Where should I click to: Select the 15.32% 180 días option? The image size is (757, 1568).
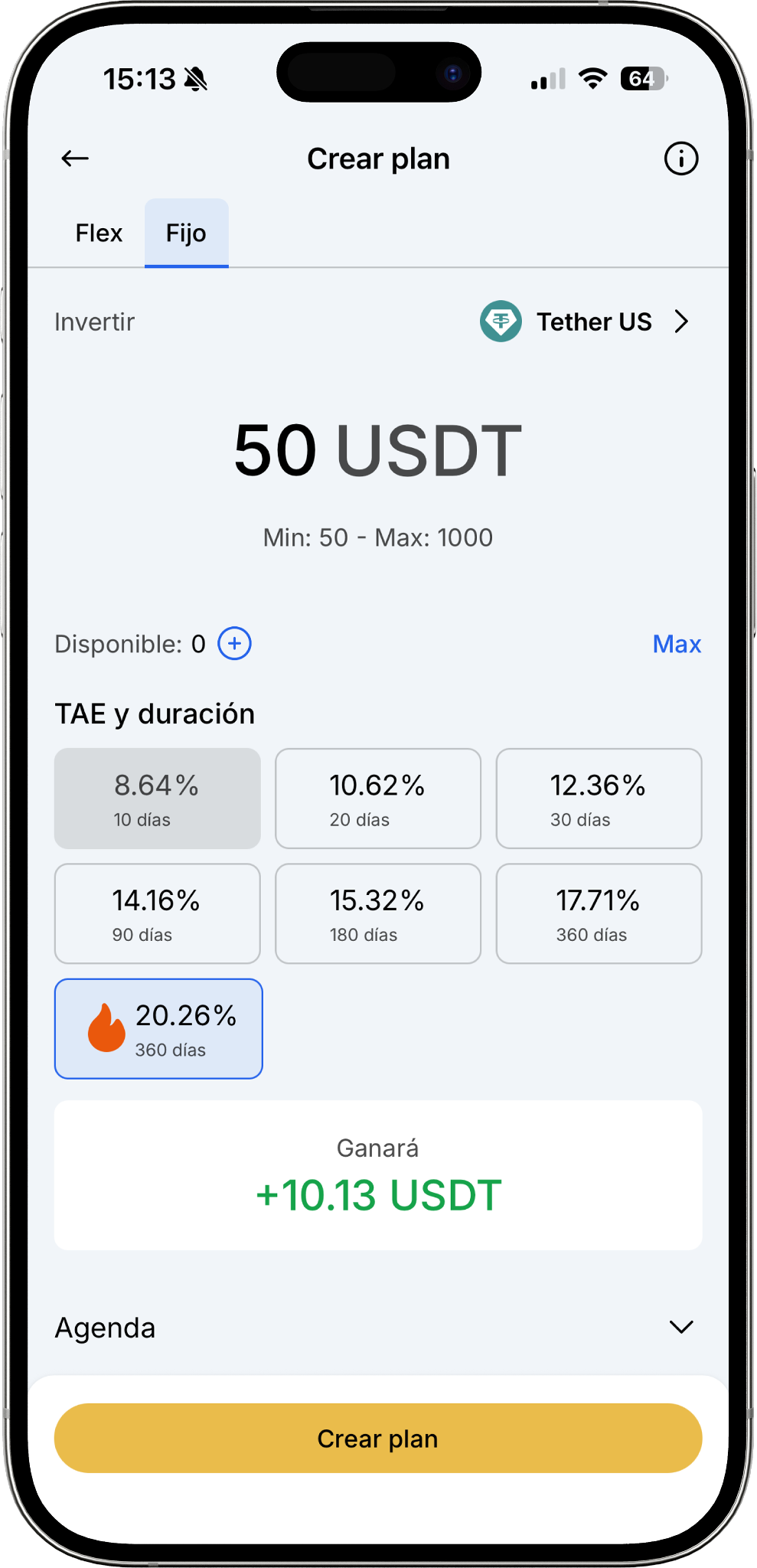(378, 913)
